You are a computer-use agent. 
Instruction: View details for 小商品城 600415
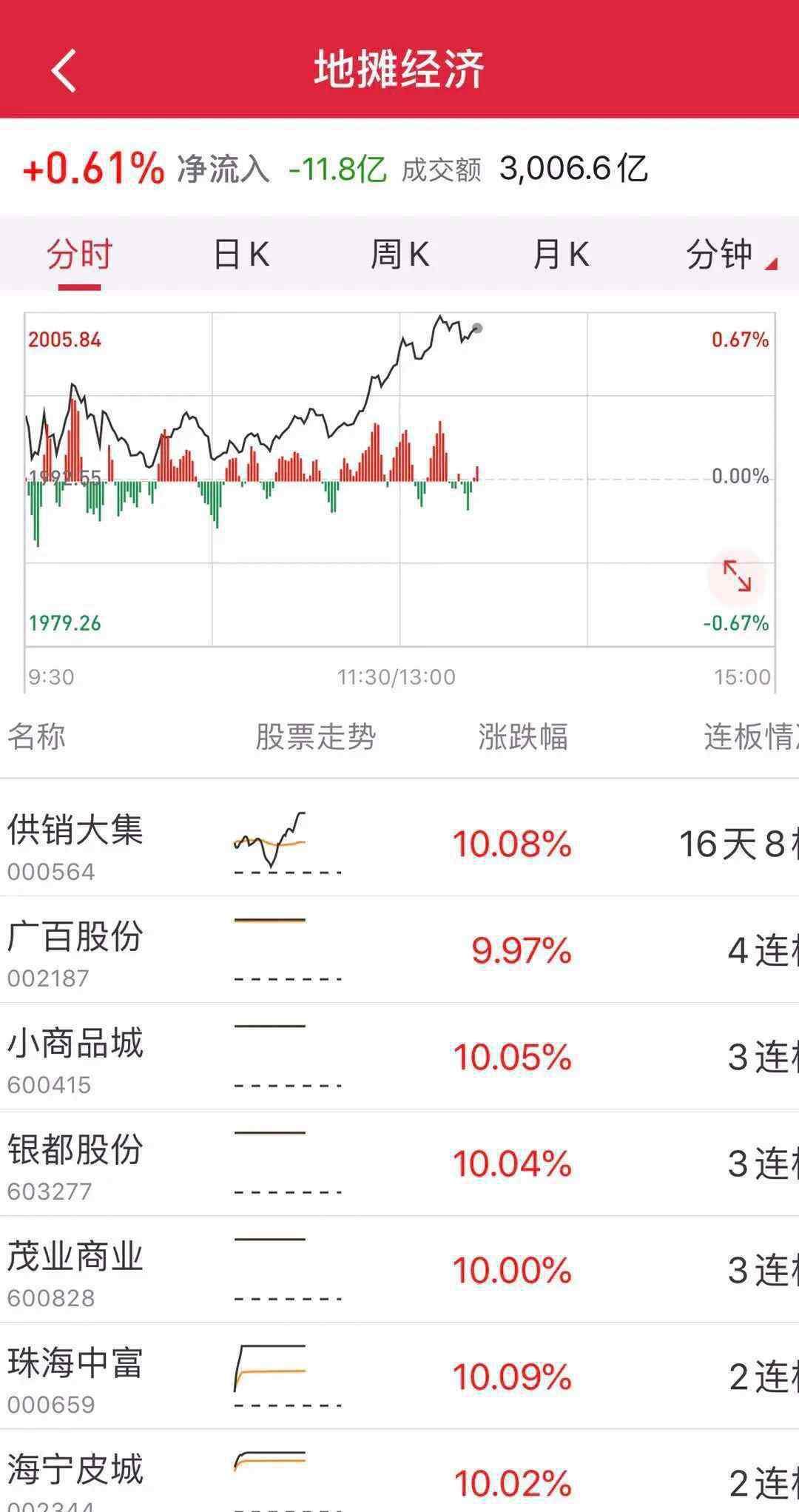point(75,1057)
